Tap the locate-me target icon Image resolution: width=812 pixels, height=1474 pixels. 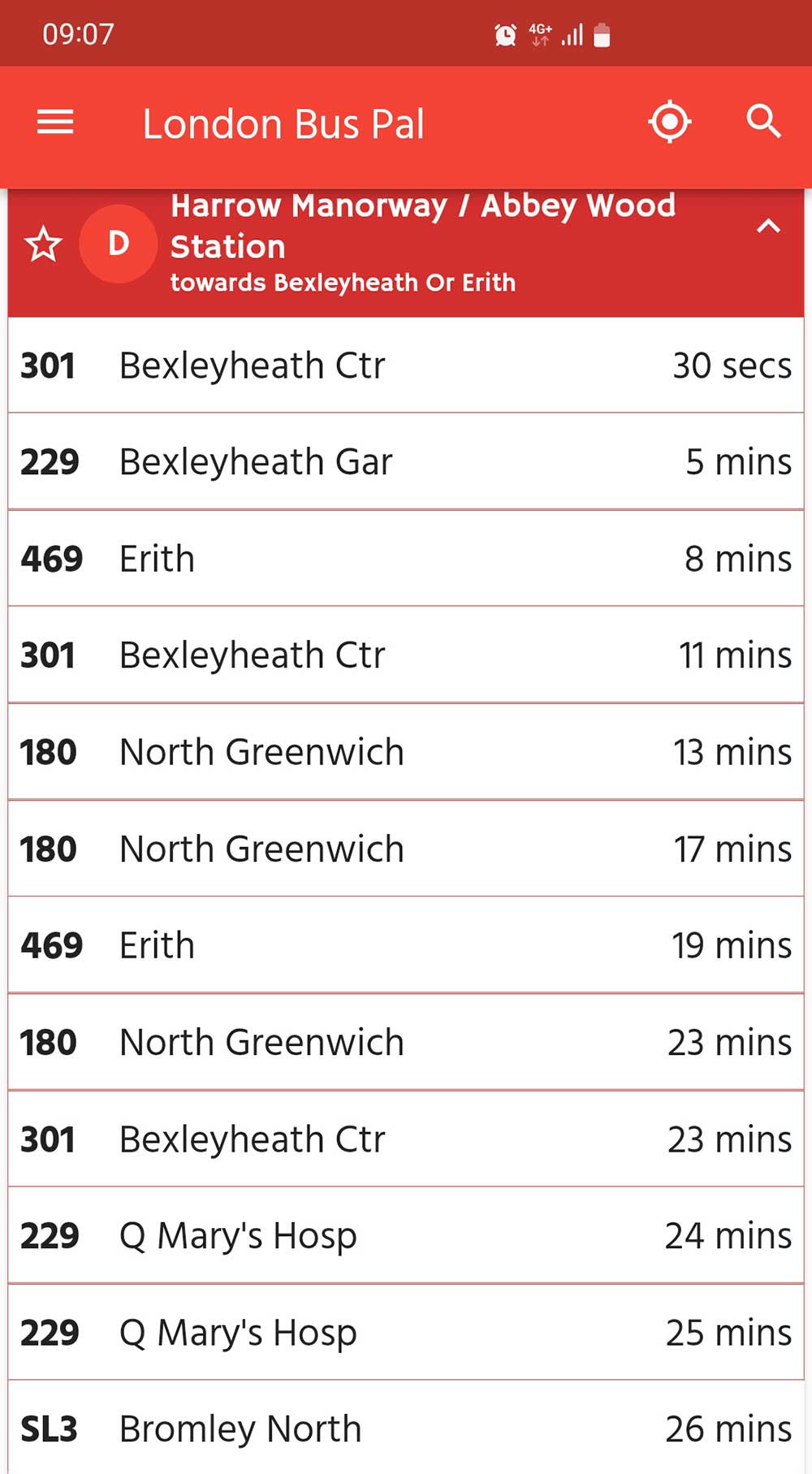point(669,123)
